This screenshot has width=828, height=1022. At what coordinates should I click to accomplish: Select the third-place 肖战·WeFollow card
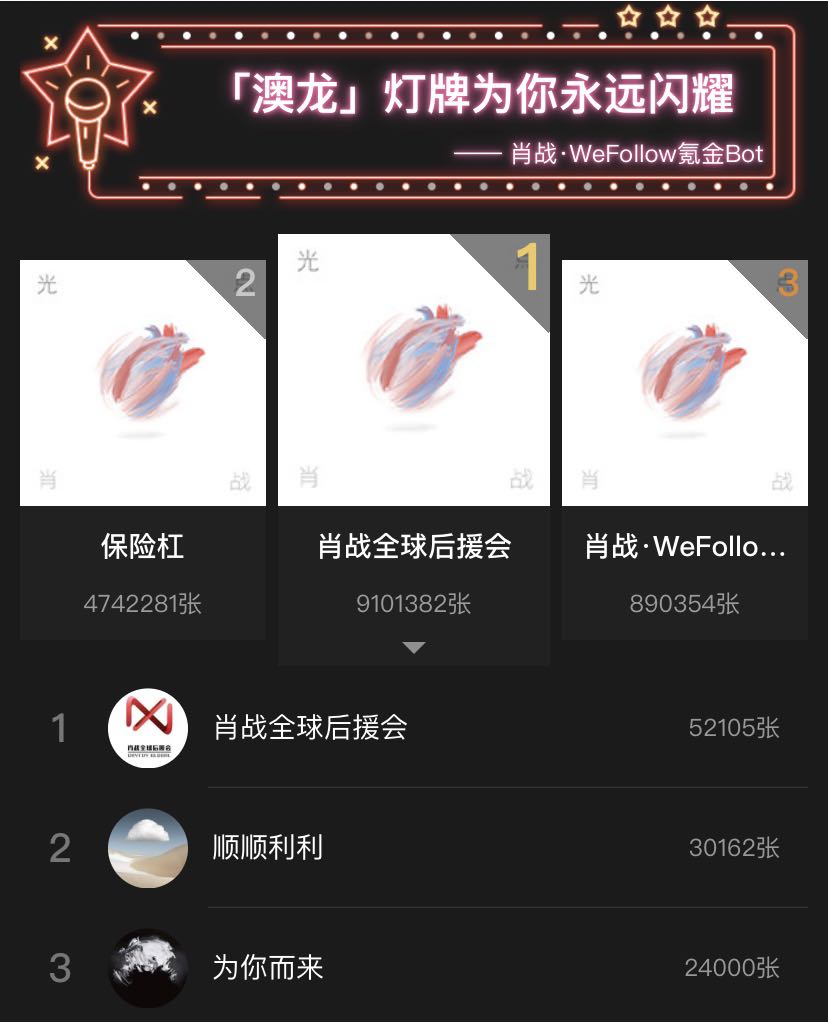685,450
